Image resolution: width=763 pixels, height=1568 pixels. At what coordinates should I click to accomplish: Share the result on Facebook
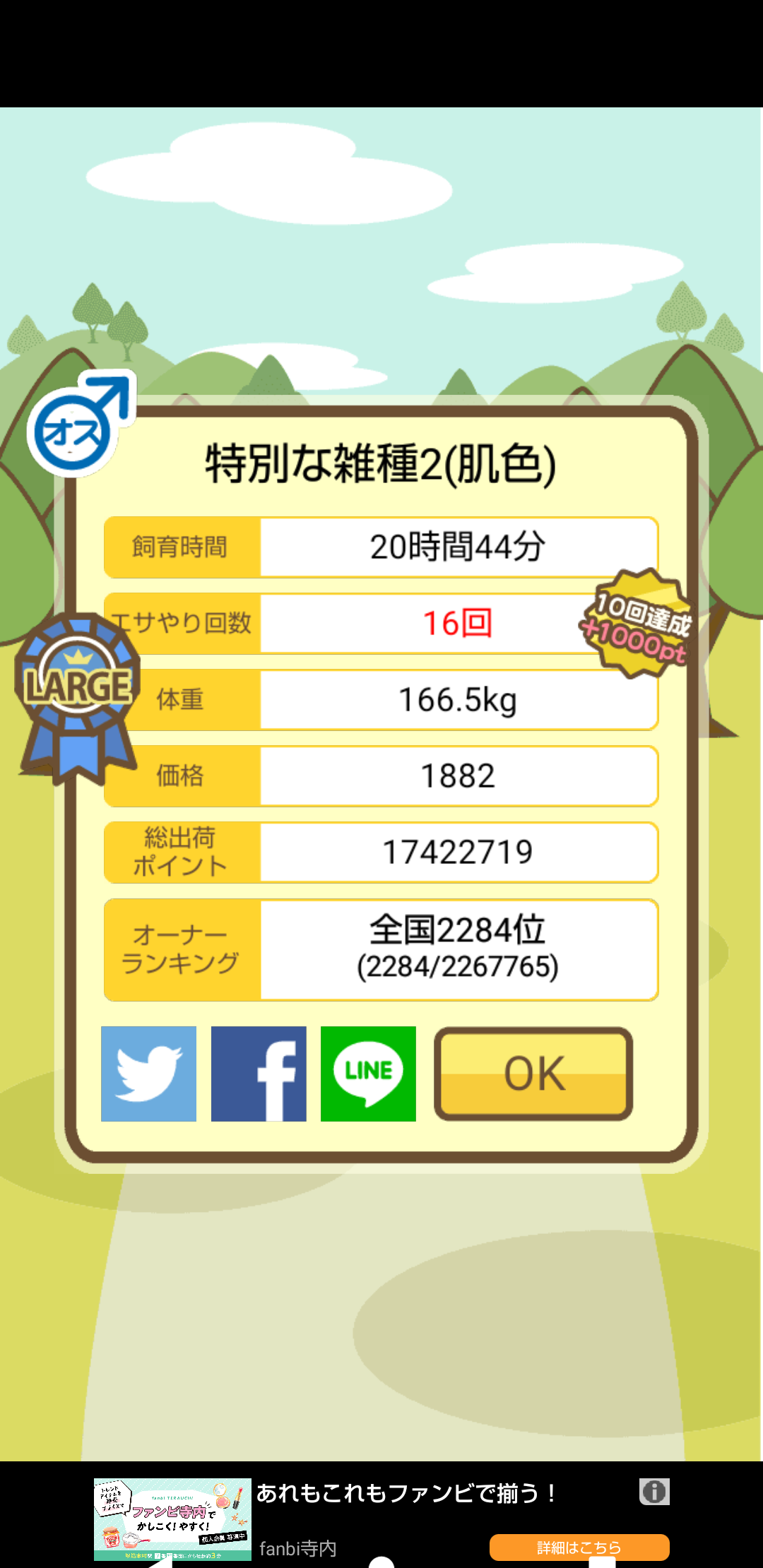259,1074
